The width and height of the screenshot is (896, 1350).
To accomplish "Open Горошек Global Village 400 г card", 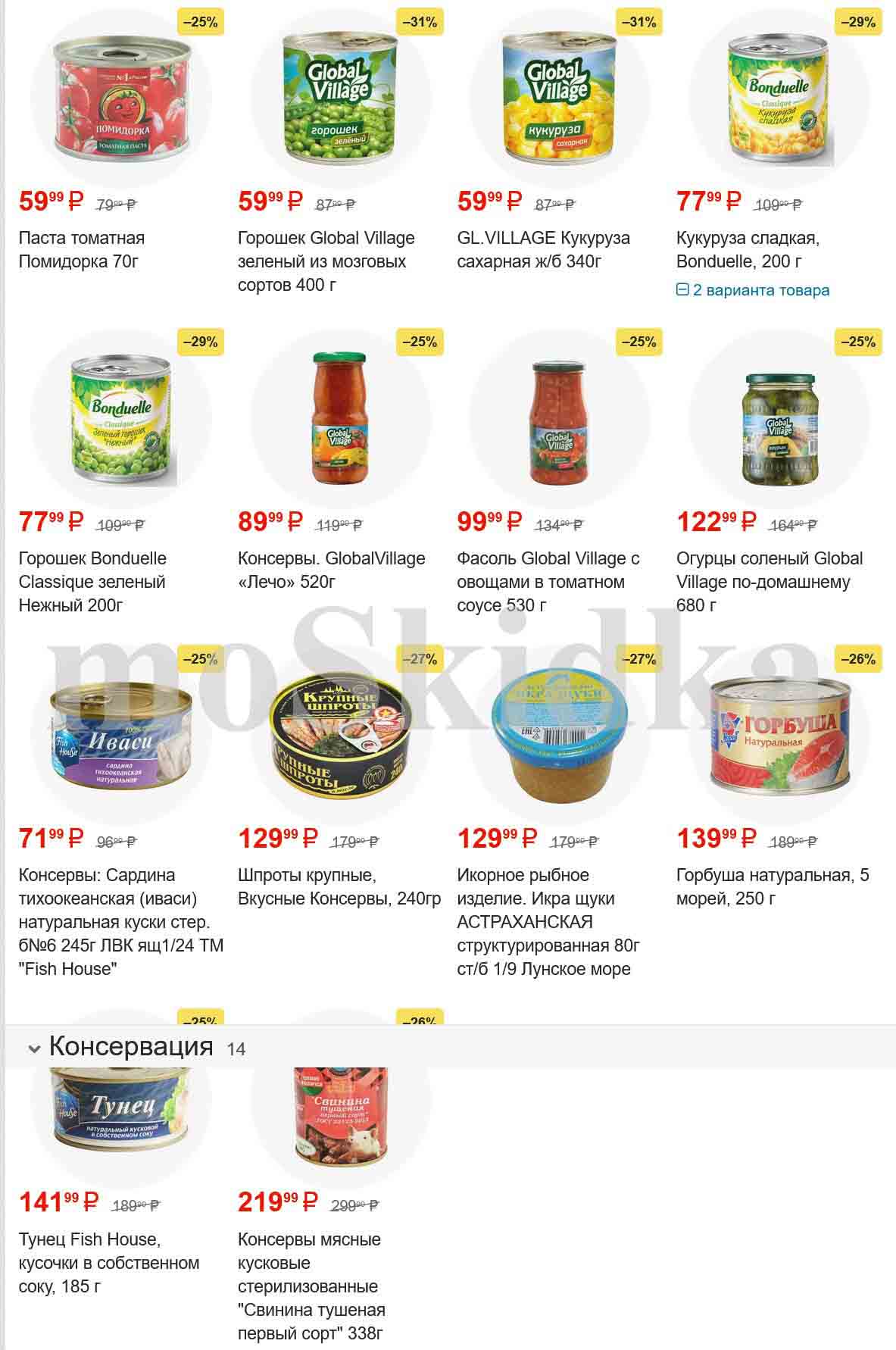I will pos(326,261).
